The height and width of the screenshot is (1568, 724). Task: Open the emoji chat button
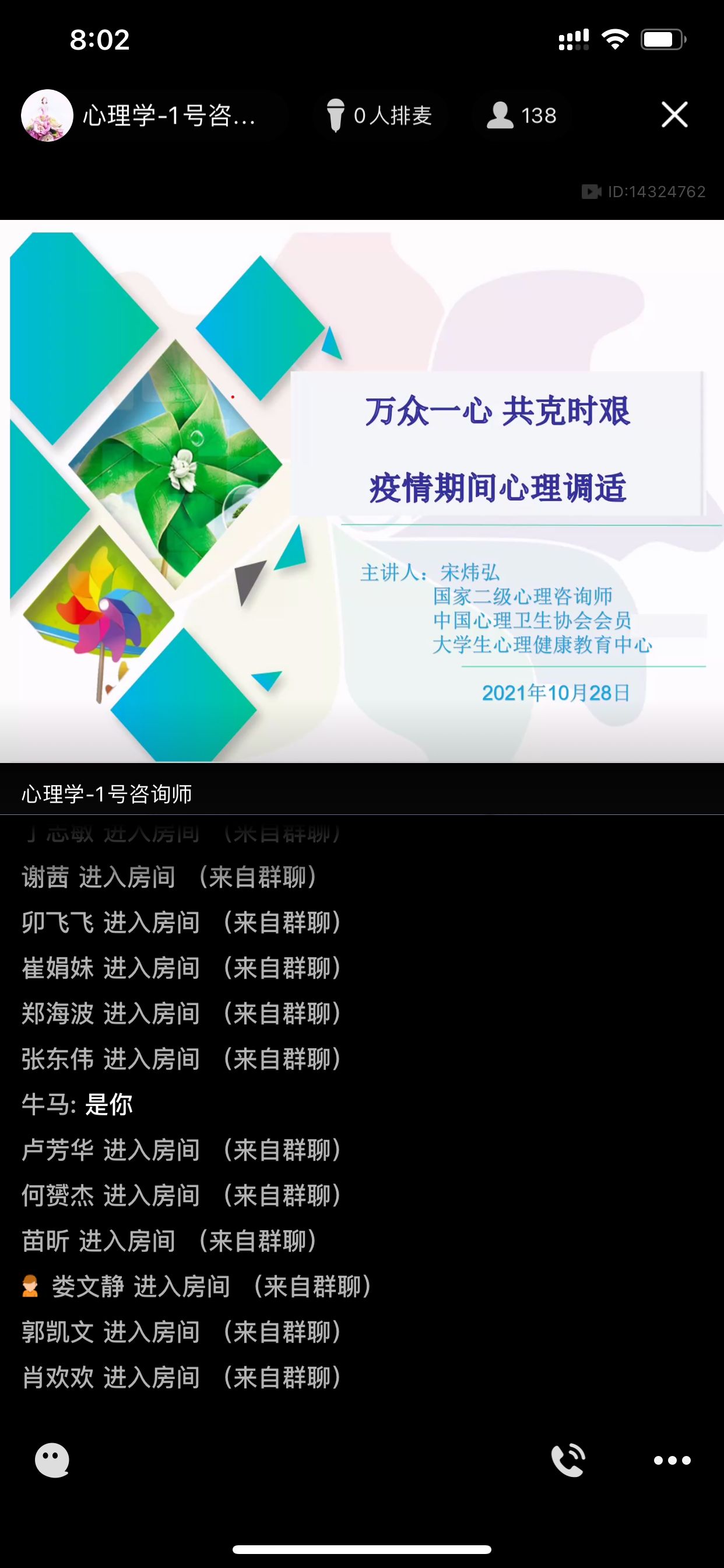(x=52, y=1459)
